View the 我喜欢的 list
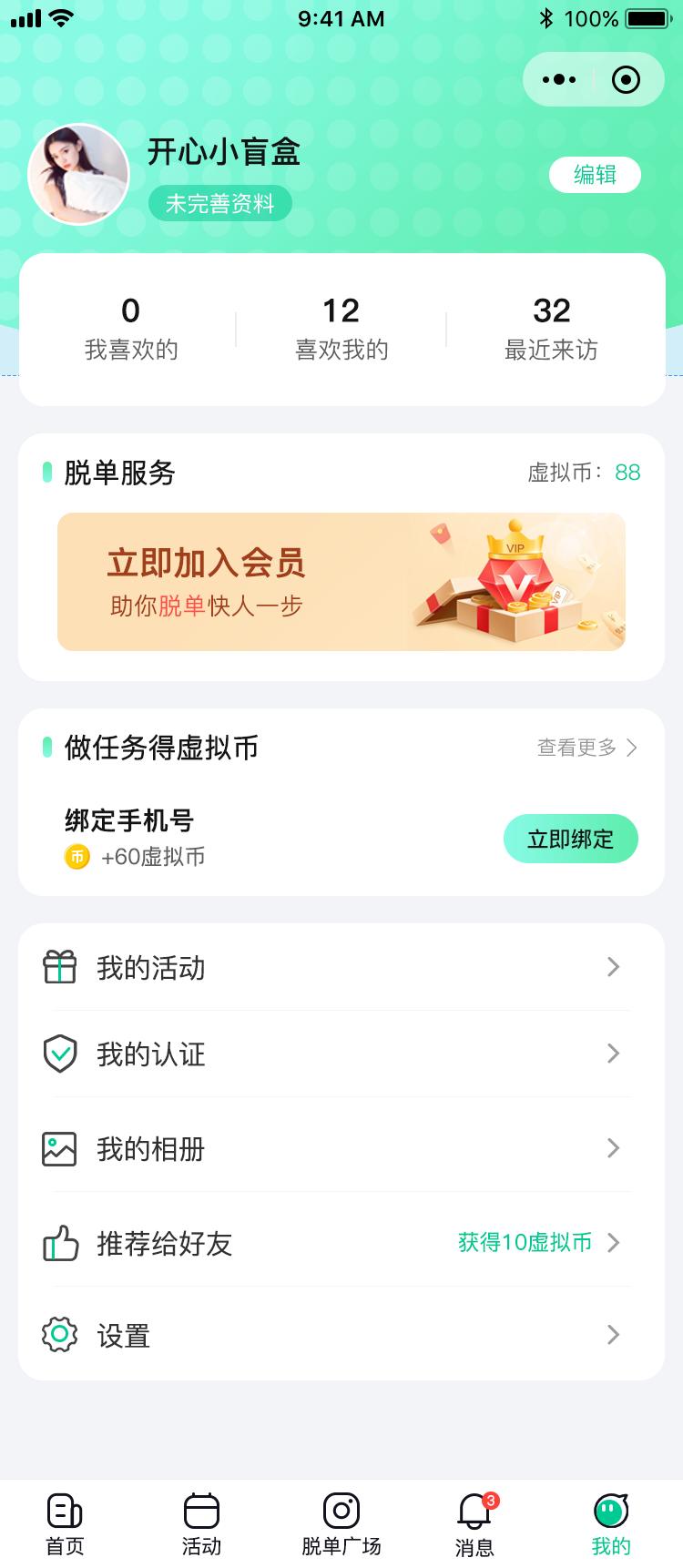Viewport: 683px width, 1568px height. point(131,329)
